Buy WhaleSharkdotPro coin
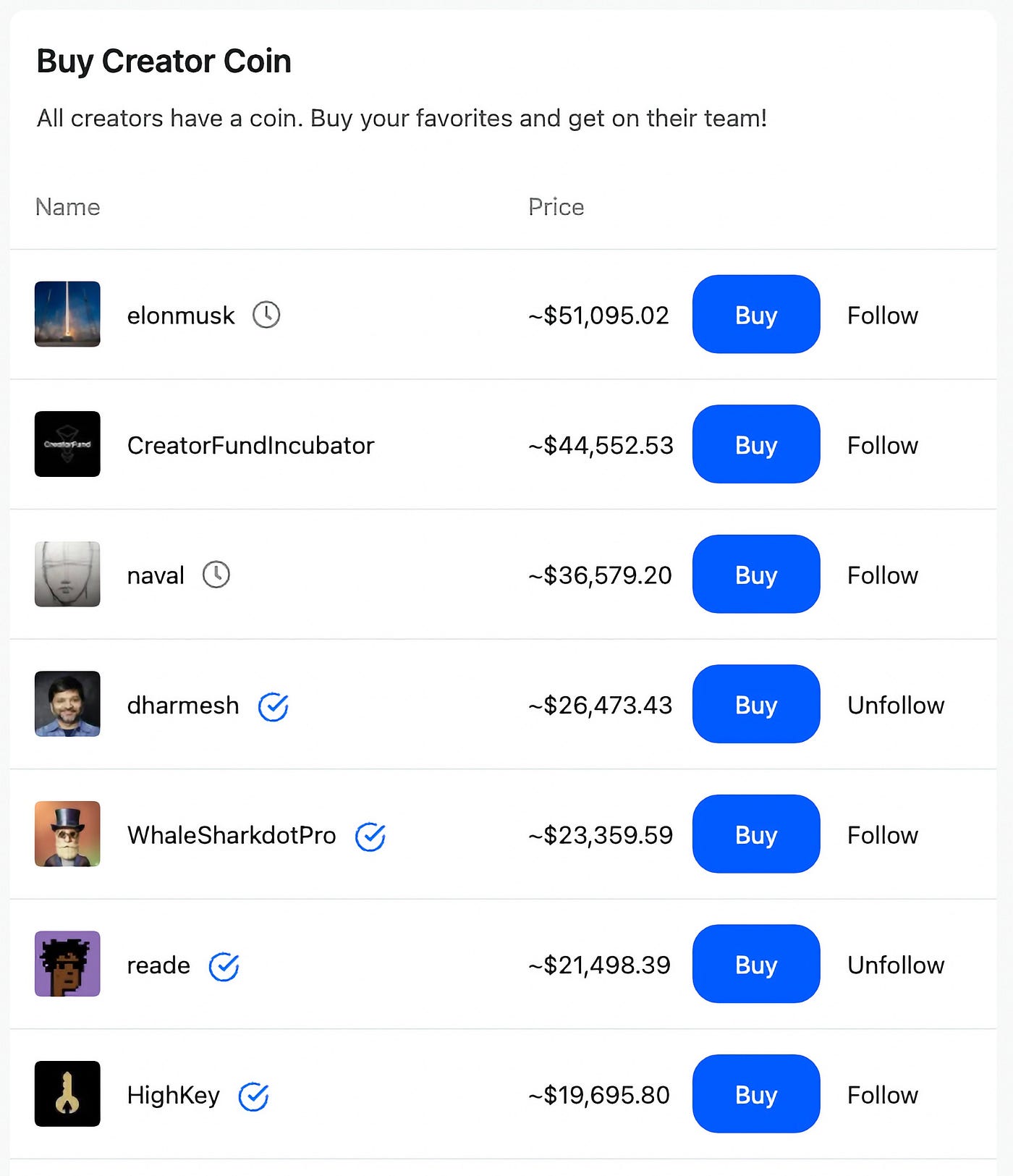Viewport: 1013px width, 1176px height. point(755,834)
